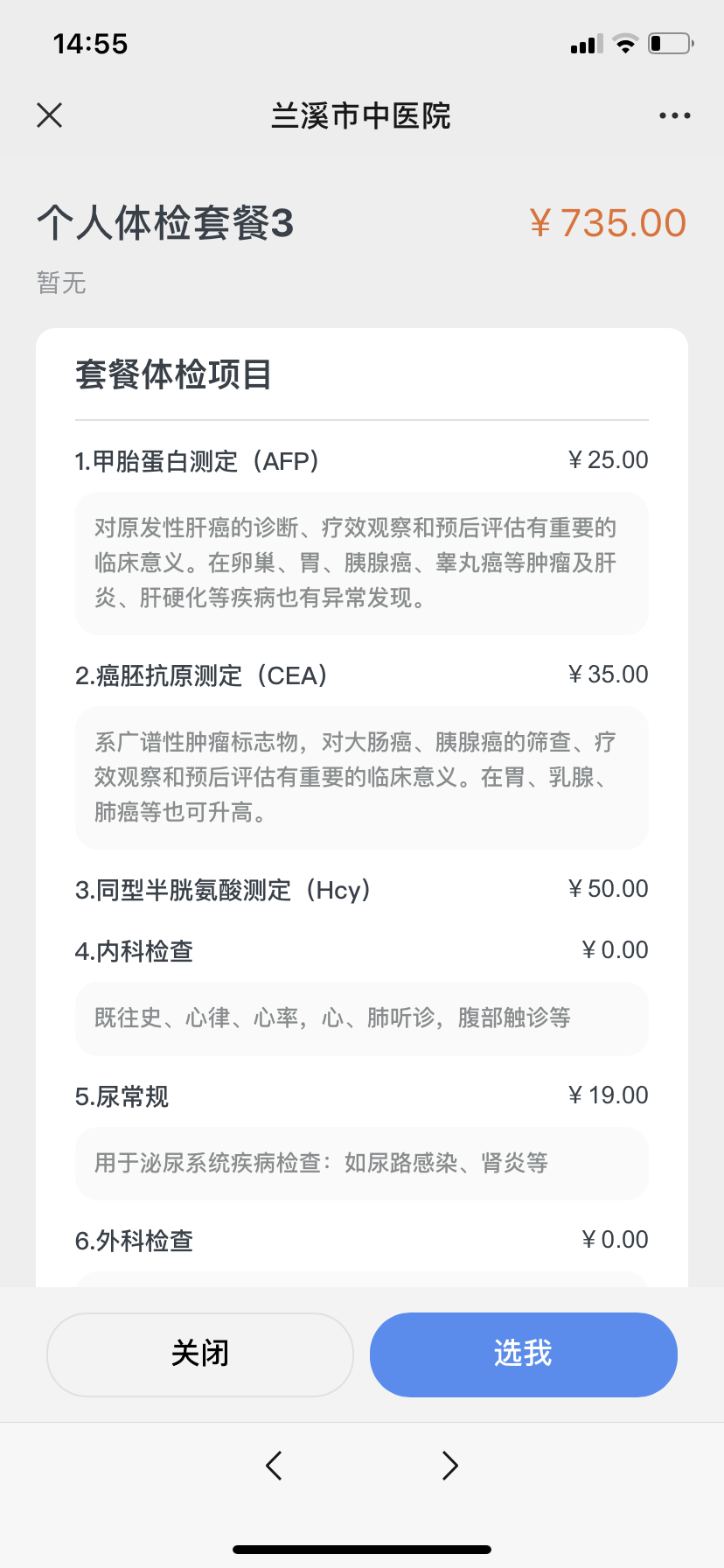Go forward with the right arrow
Screen dimensions: 724x1568
[x=449, y=1465]
